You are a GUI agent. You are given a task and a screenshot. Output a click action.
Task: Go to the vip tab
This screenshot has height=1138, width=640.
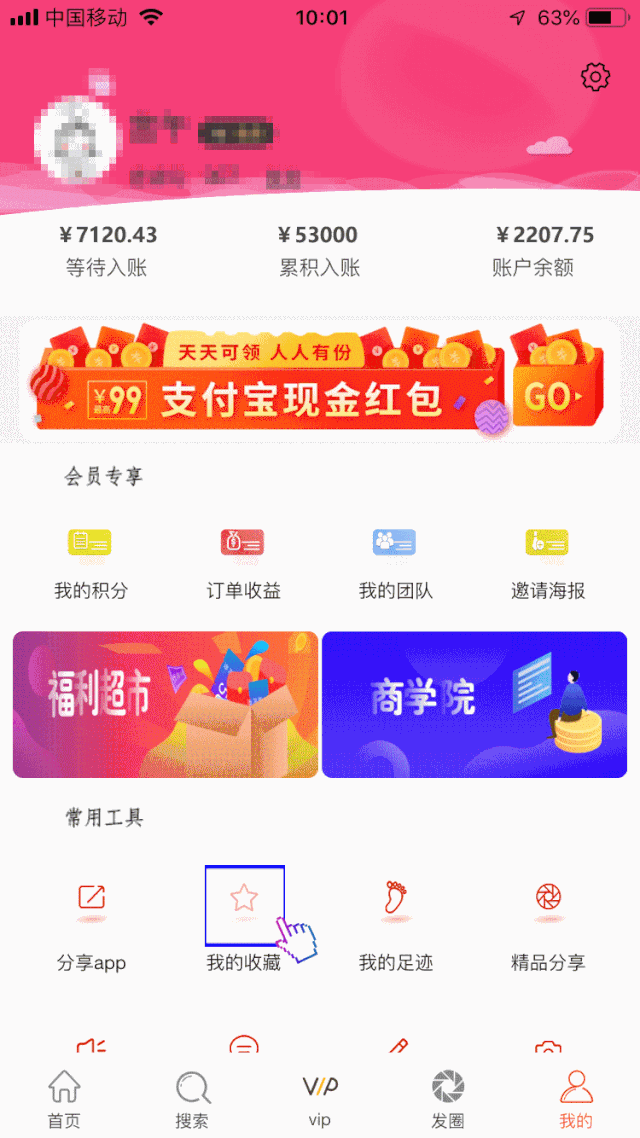coord(320,1098)
